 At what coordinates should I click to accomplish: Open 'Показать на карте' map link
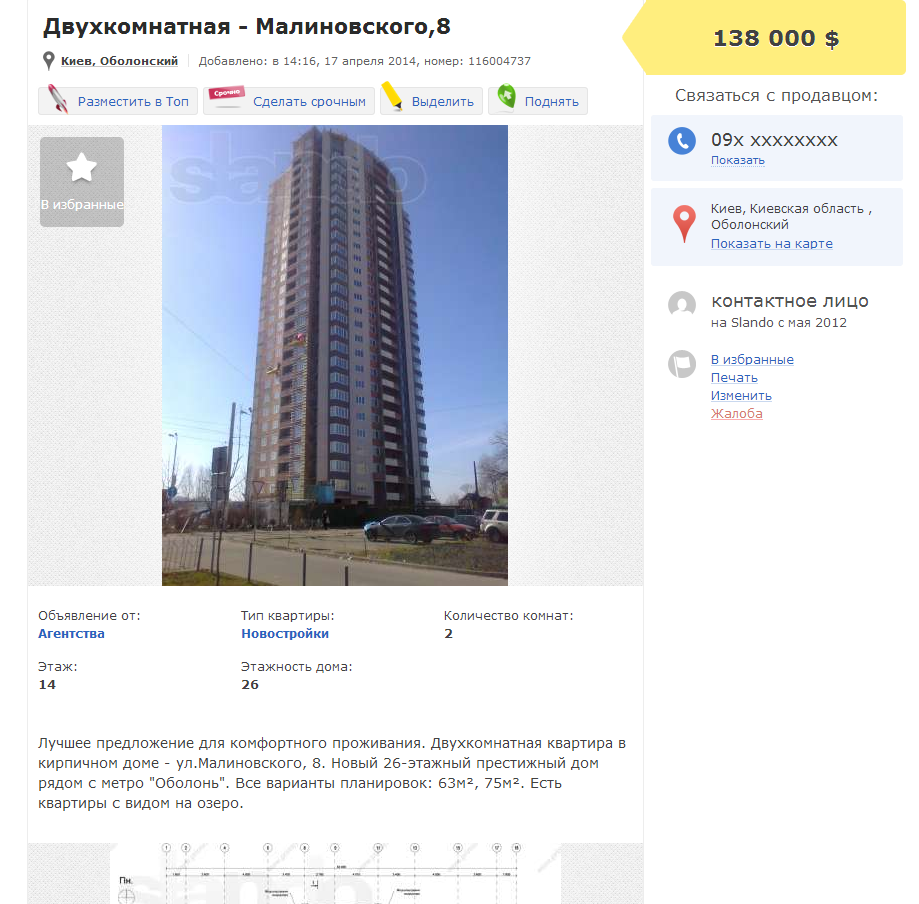click(x=771, y=243)
